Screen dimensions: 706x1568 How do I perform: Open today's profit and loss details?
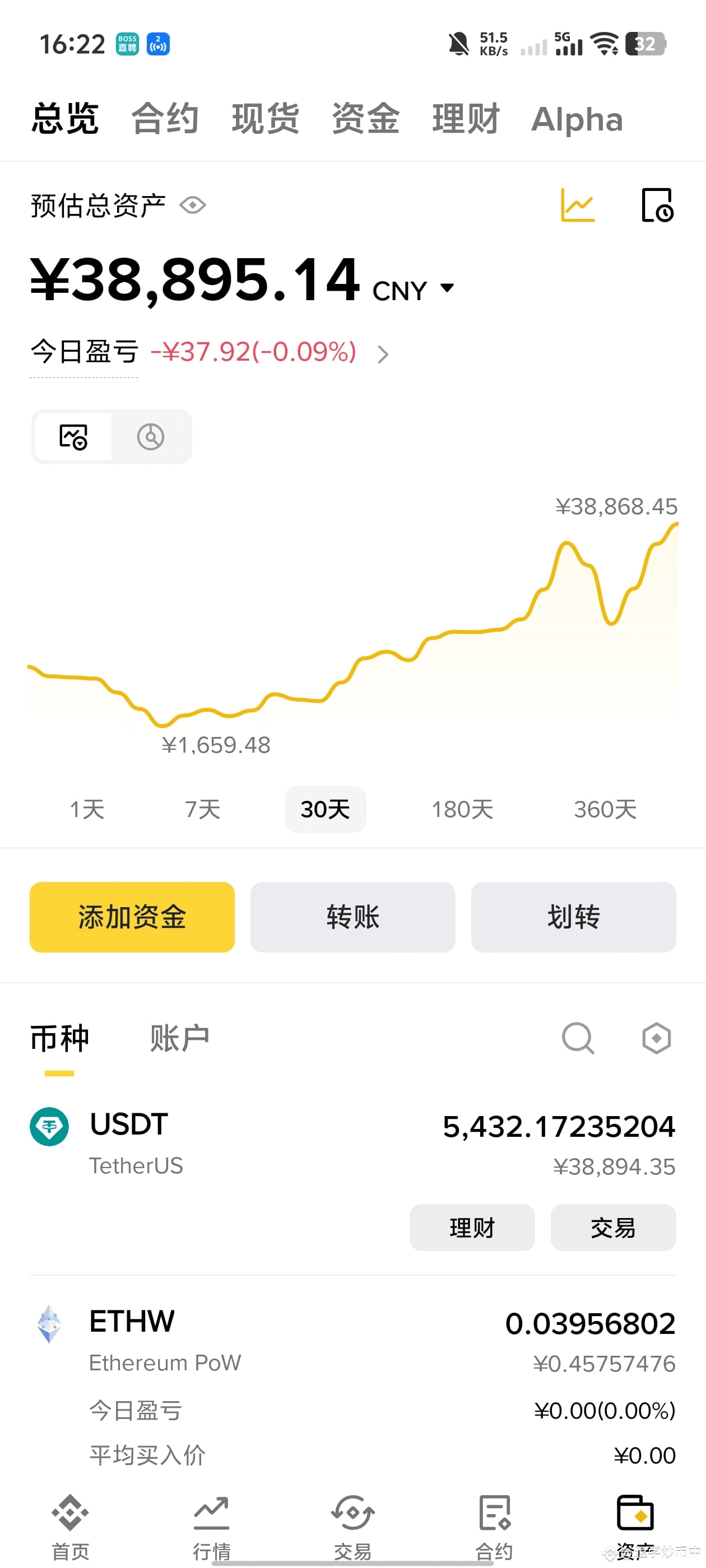point(383,354)
